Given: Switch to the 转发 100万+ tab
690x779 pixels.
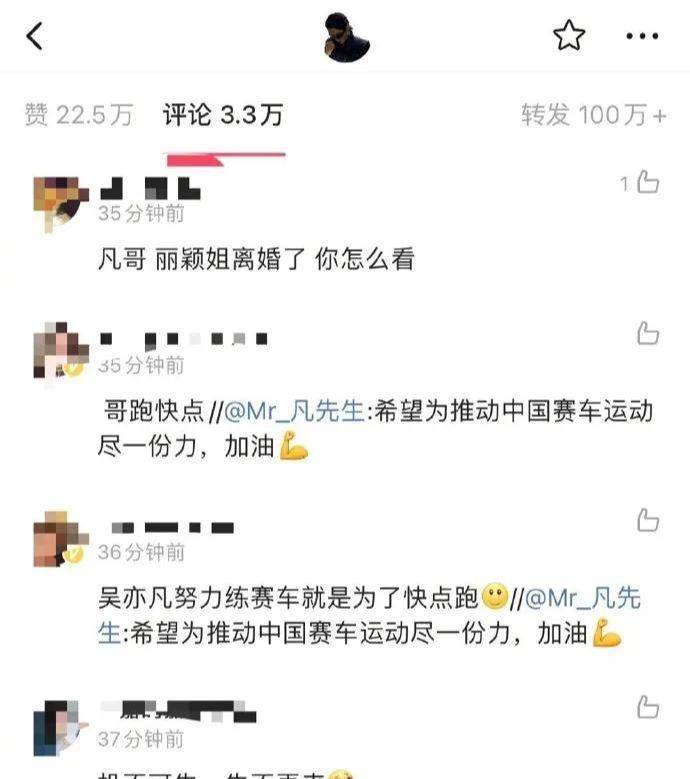Looking at the screenshot, I should coord(593,115).
